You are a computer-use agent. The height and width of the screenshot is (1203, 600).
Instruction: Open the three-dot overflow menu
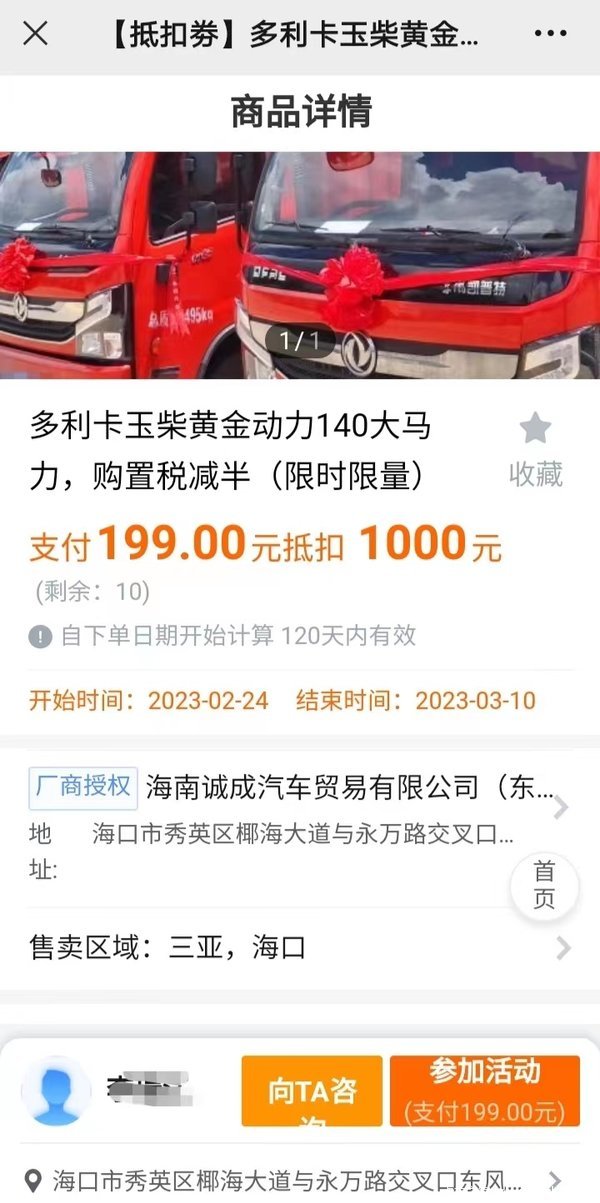550,34
